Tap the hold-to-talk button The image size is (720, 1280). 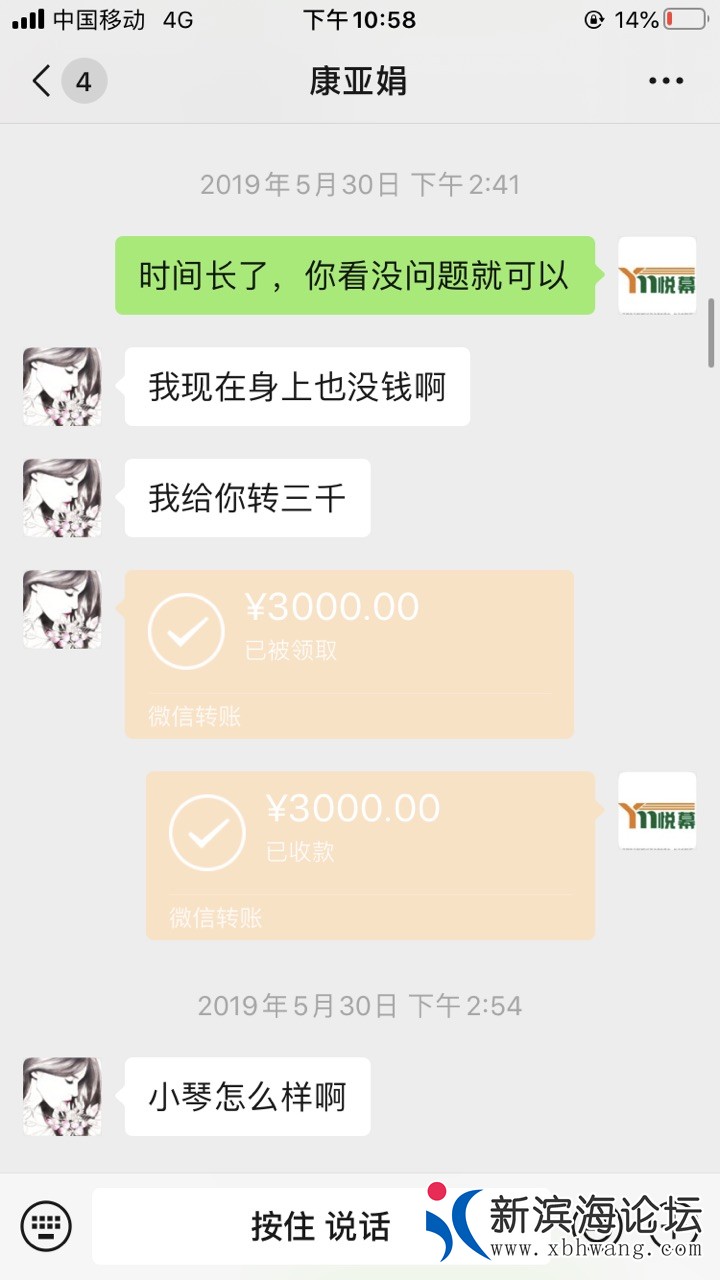tap(320, 1226)
